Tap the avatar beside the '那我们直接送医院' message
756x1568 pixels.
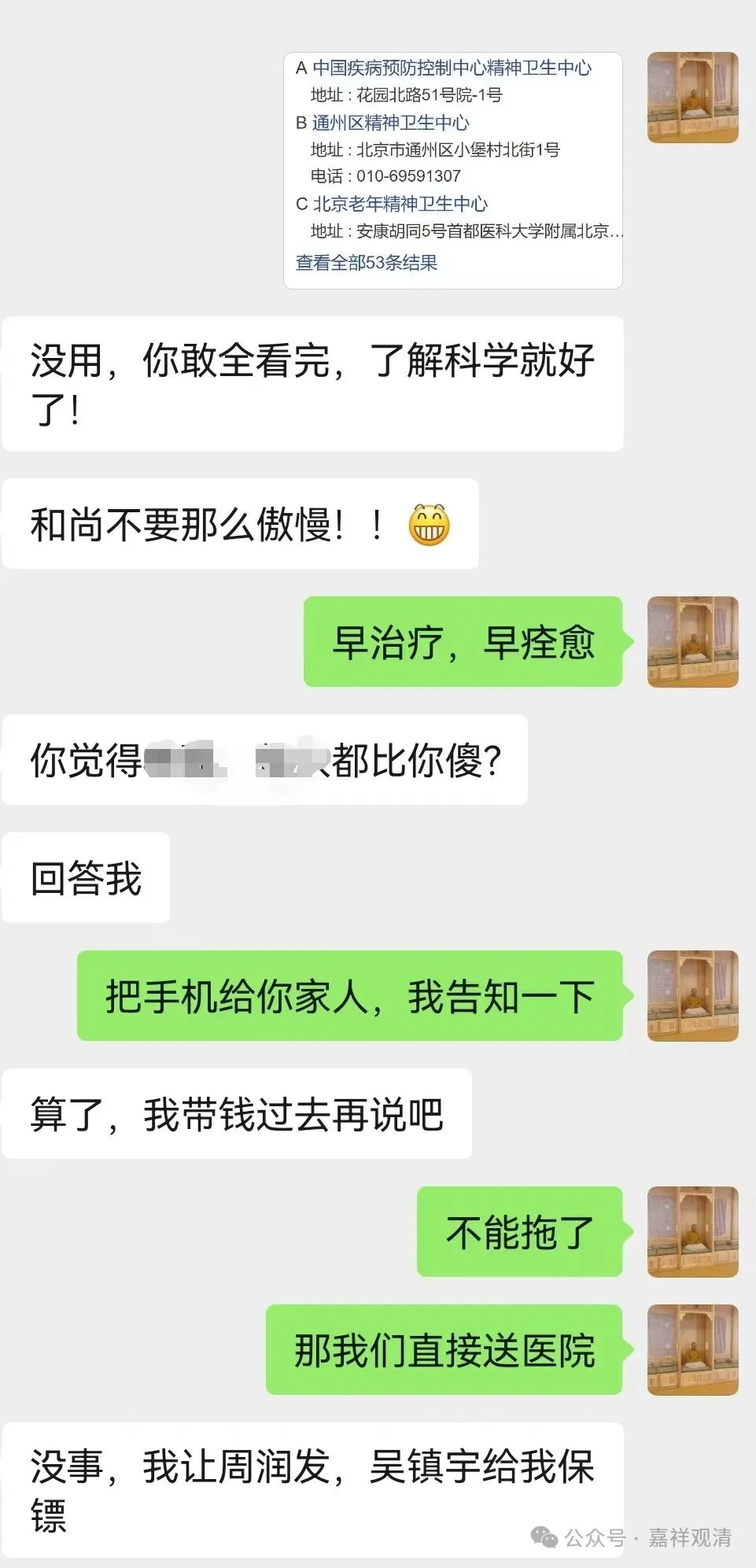(692, 1349)
